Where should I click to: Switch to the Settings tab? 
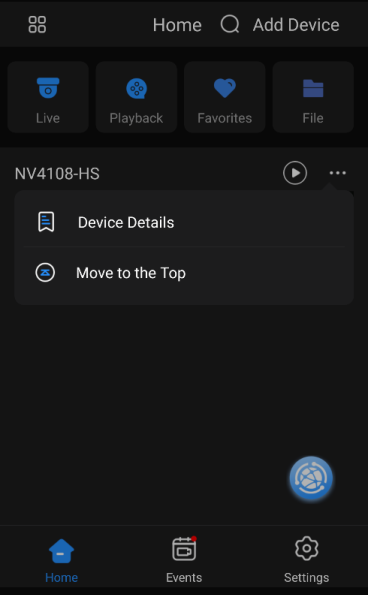pyautogui.click(x=307, y=560)
